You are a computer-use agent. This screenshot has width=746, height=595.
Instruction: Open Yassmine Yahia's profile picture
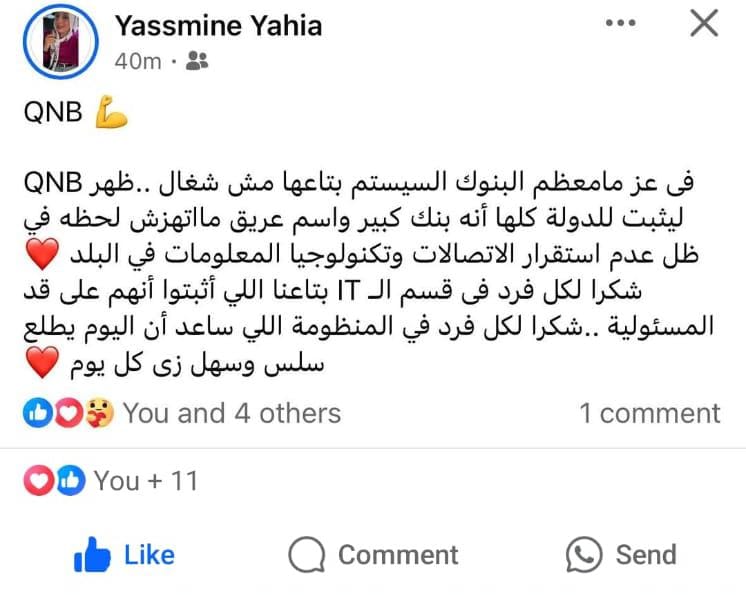[x=60, y=40]
